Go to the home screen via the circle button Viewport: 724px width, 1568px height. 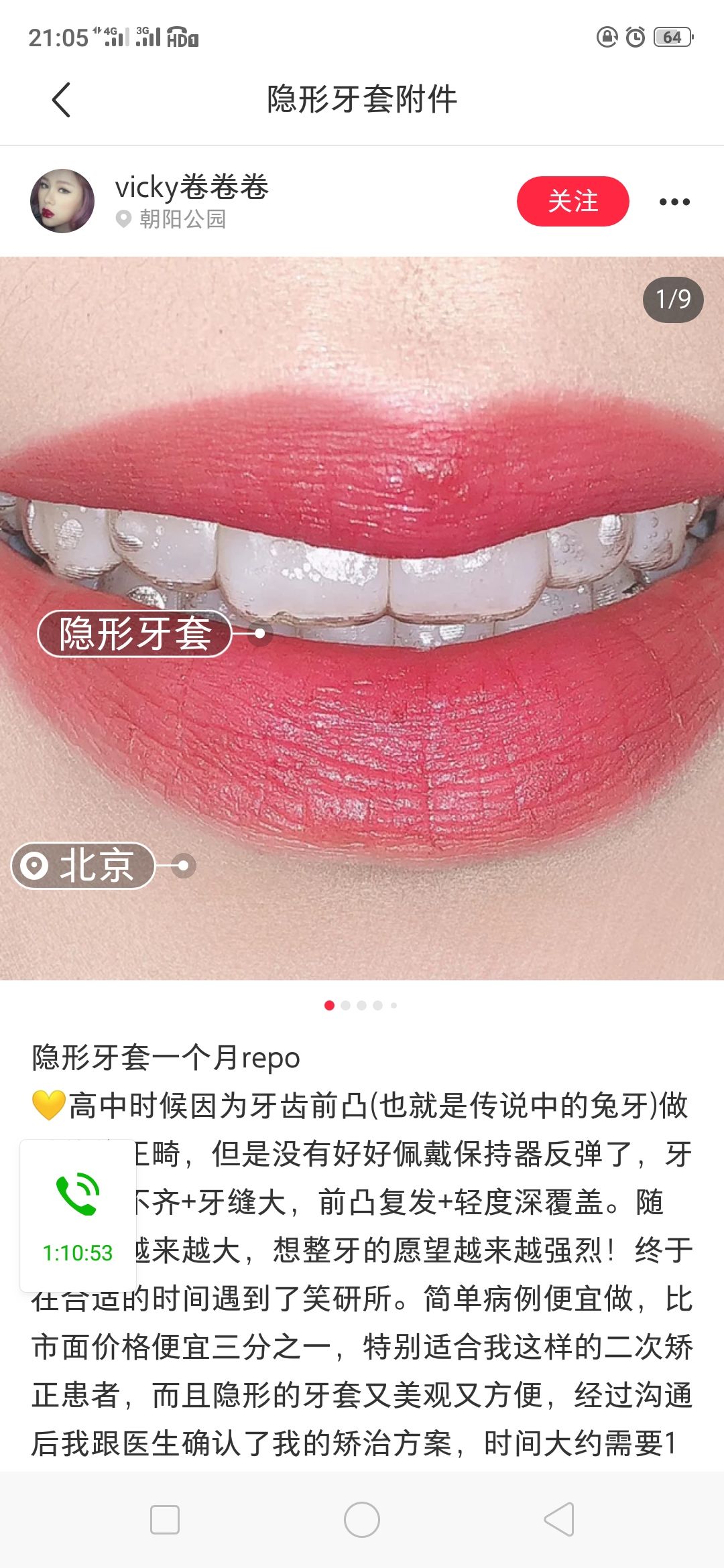click(362, 1519)
